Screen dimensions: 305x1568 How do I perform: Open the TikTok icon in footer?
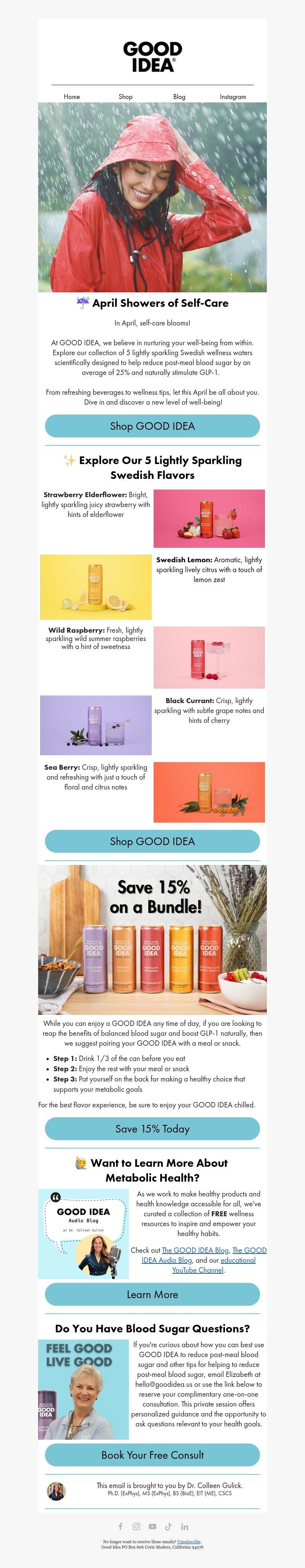click(x=169, y=1526)
